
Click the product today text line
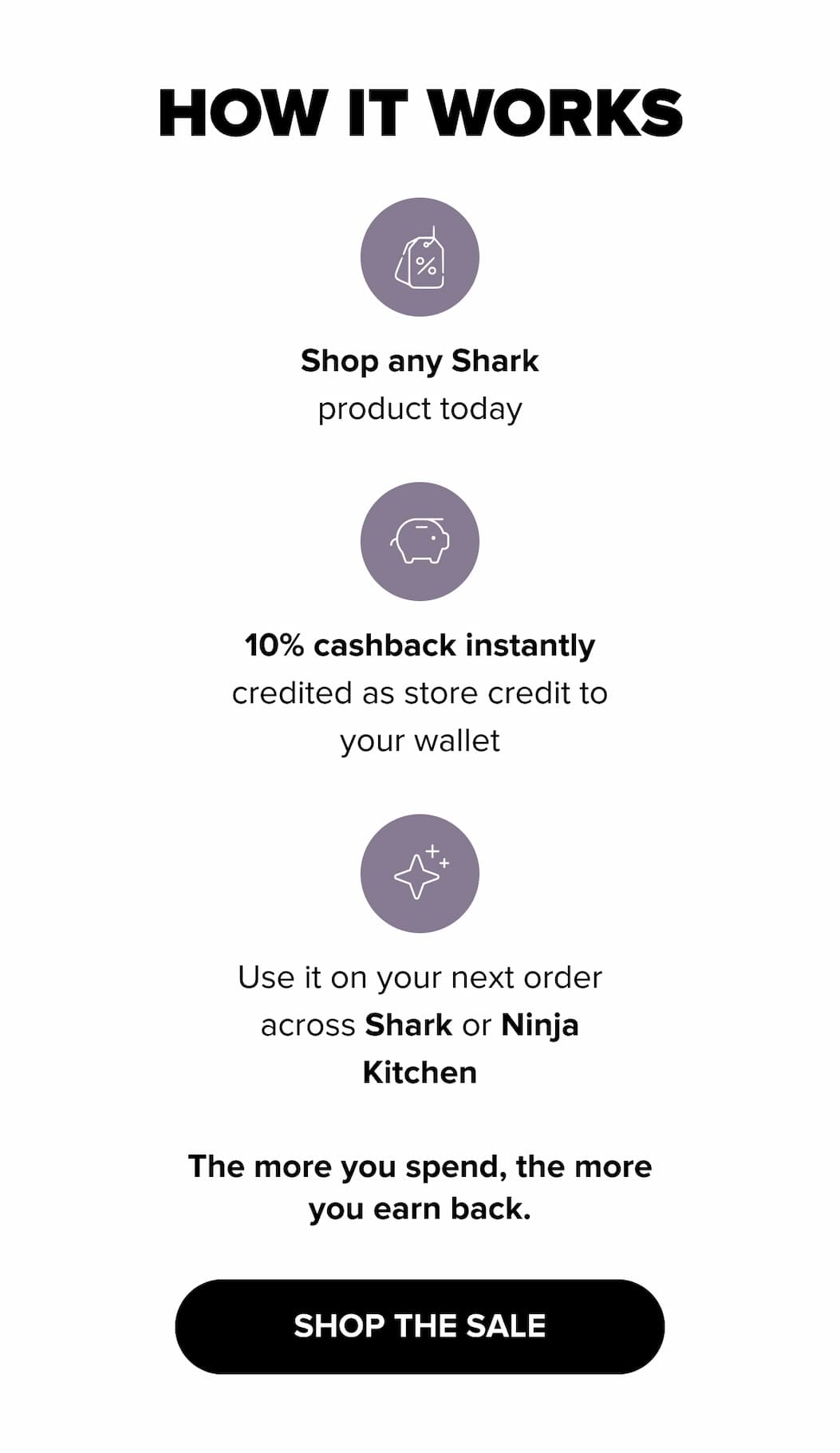(420, 408)
